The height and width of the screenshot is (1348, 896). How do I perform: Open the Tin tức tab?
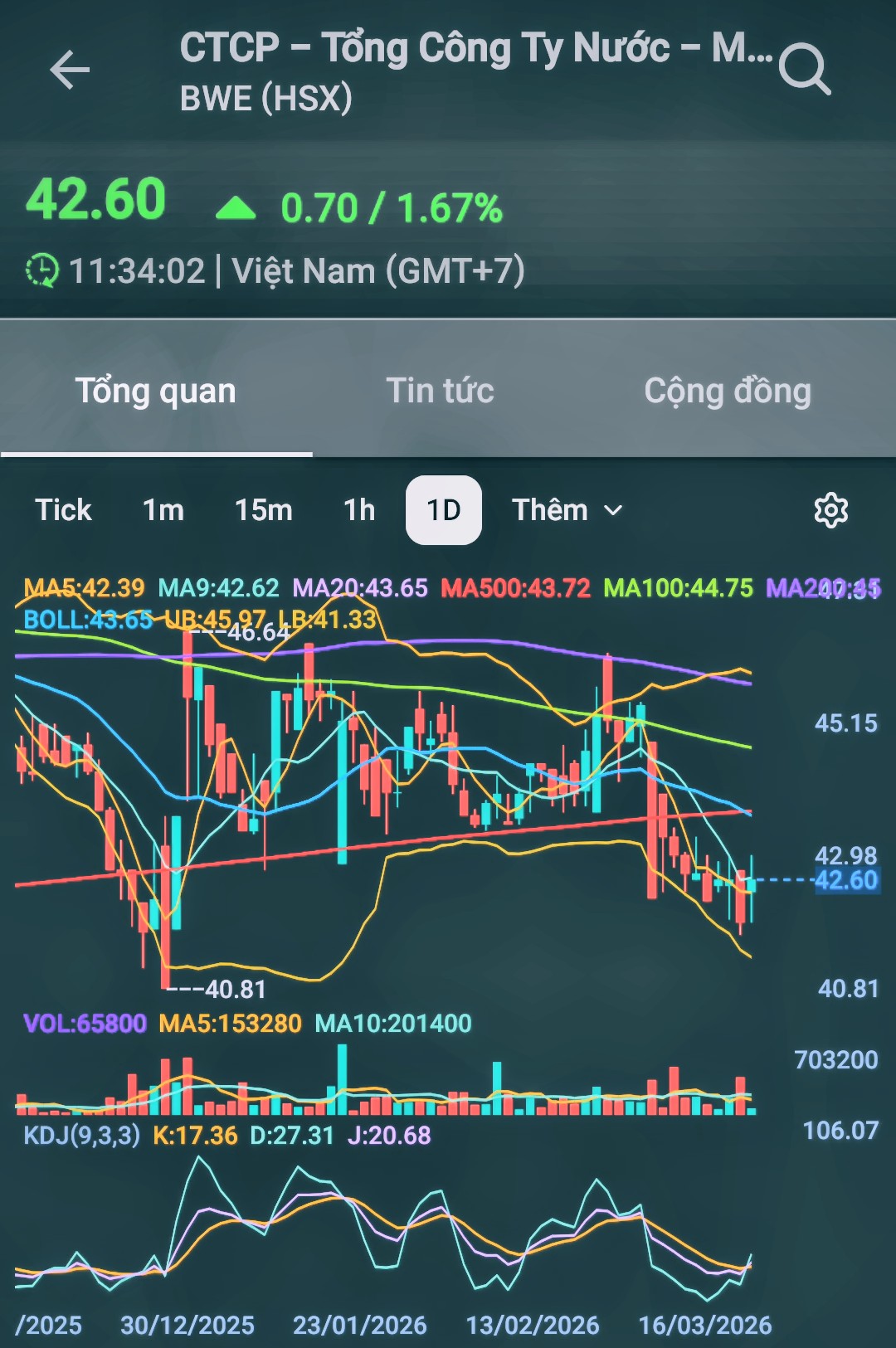[440, 391]
